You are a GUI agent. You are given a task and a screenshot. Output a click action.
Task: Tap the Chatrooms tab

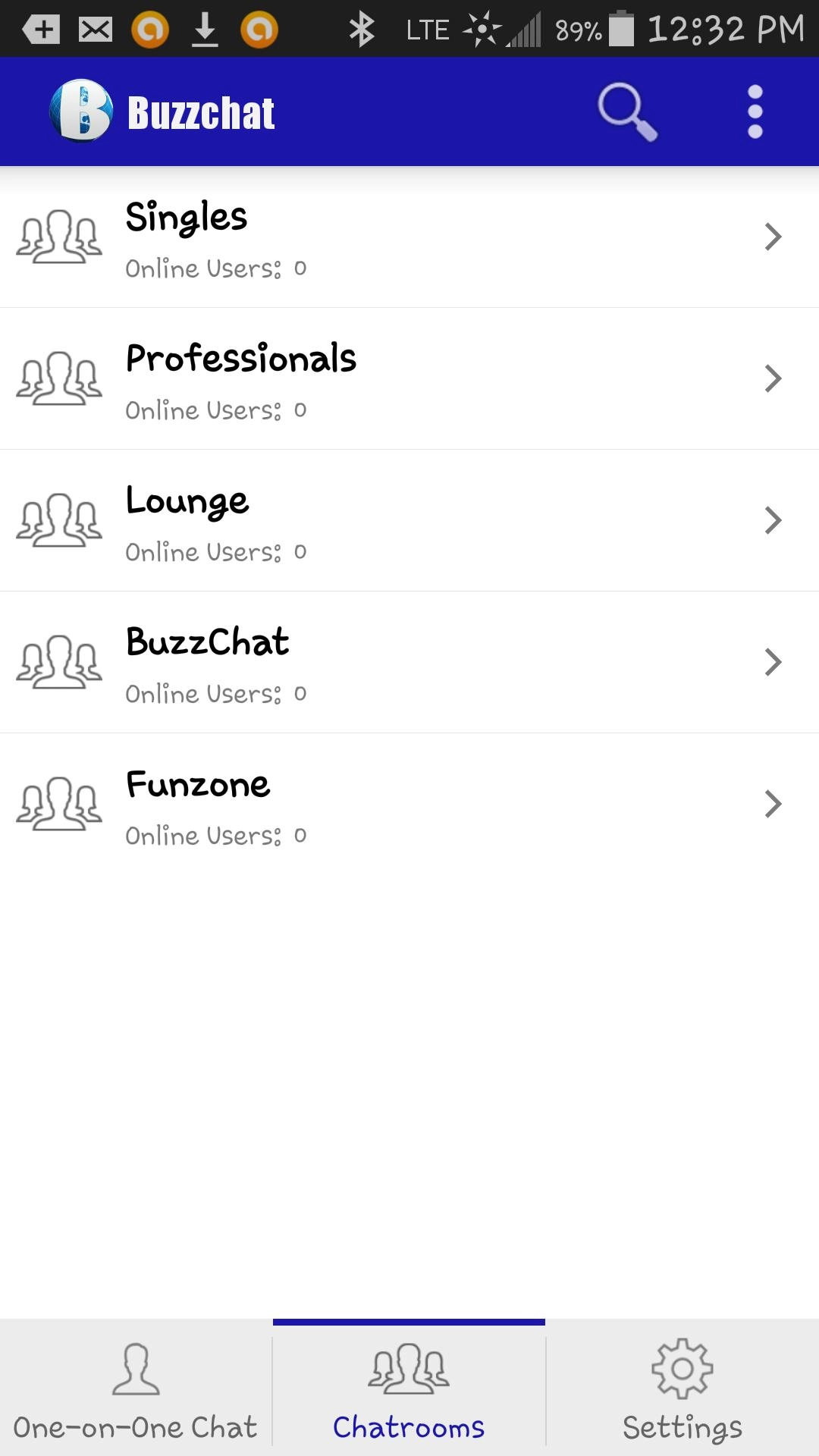click(409, 1389)
